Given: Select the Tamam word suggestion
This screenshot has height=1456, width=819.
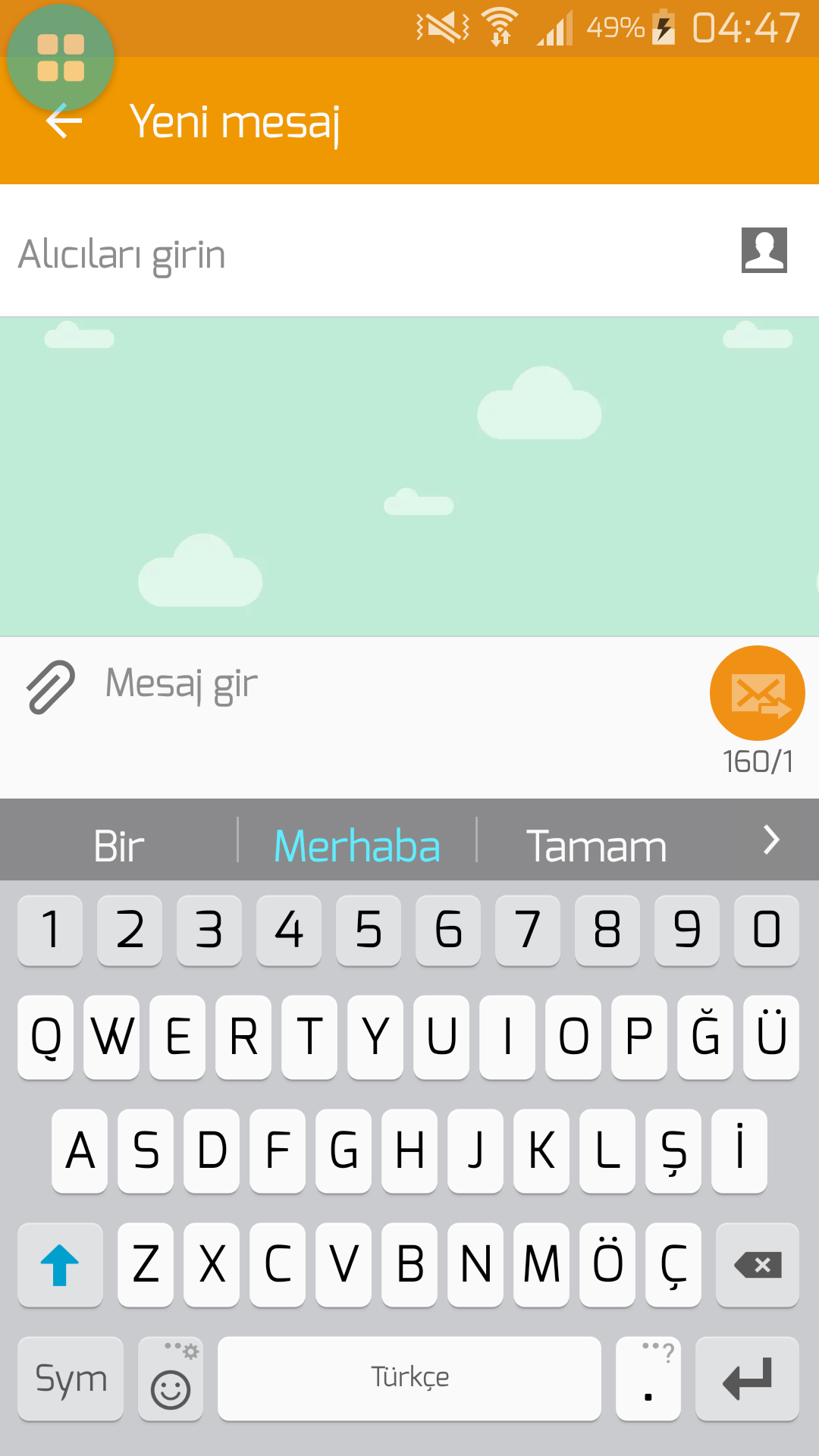Looking at the screenshot, I should [596, 846].
